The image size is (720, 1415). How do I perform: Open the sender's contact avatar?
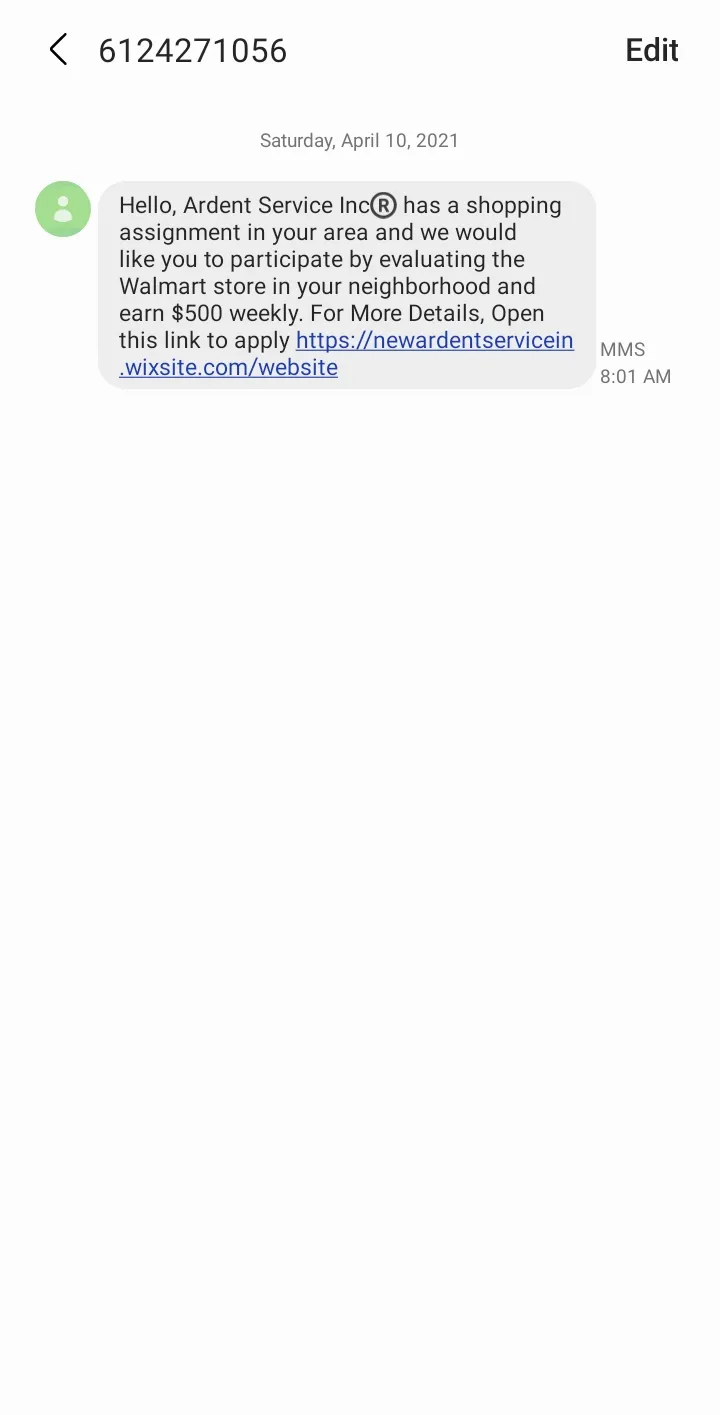tap(63, 209)
